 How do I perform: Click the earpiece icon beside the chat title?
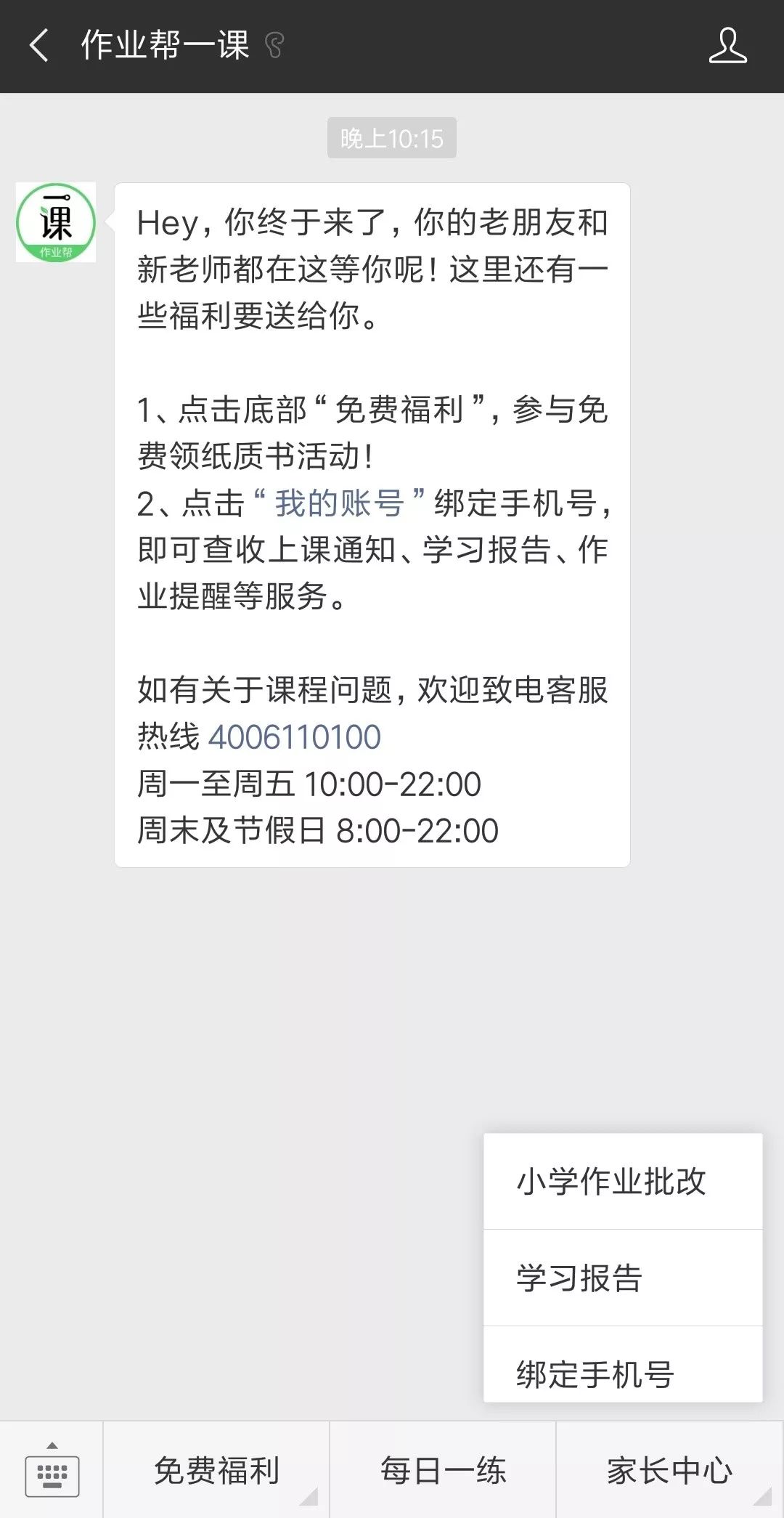(274, 45)
